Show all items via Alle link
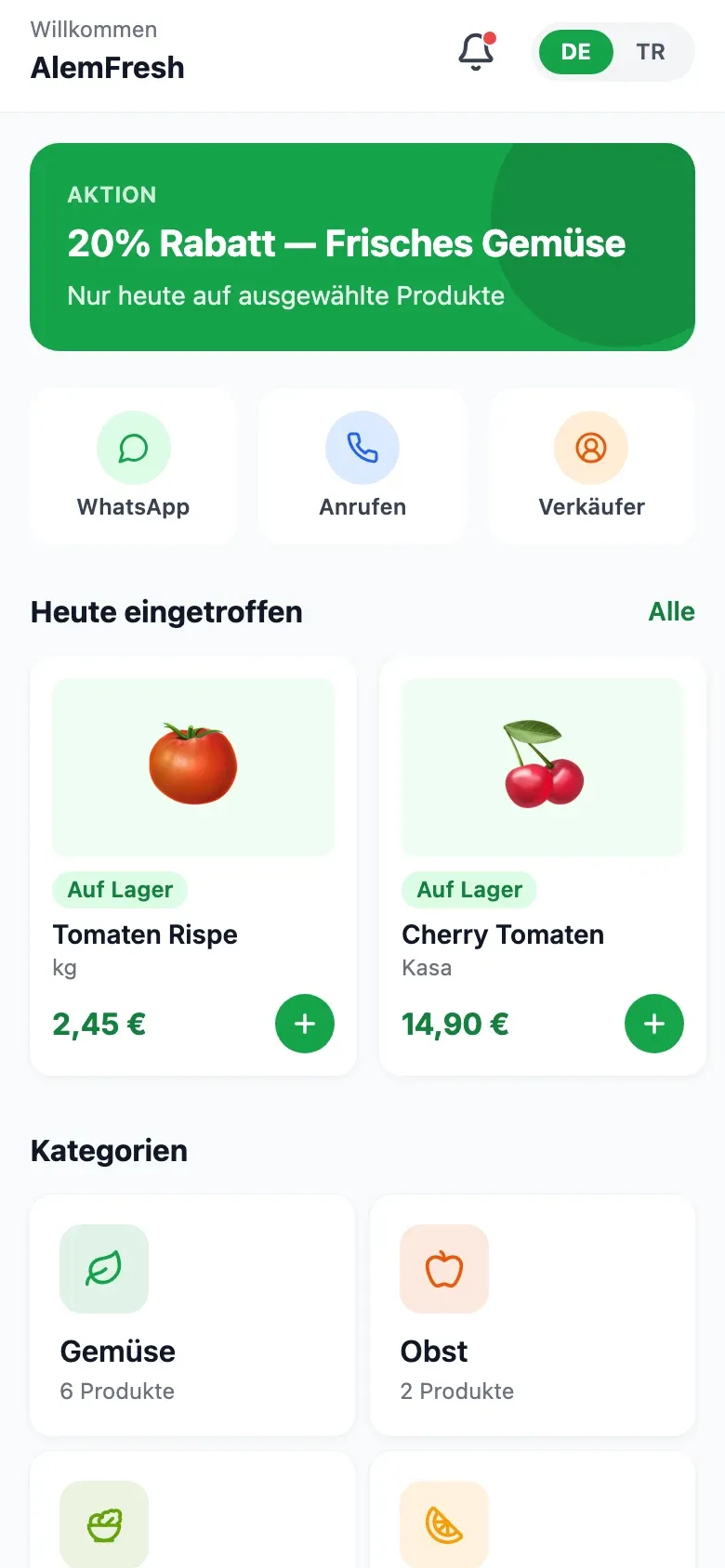Viewport: 725px width, 1568px height. (x=671, y=611)
